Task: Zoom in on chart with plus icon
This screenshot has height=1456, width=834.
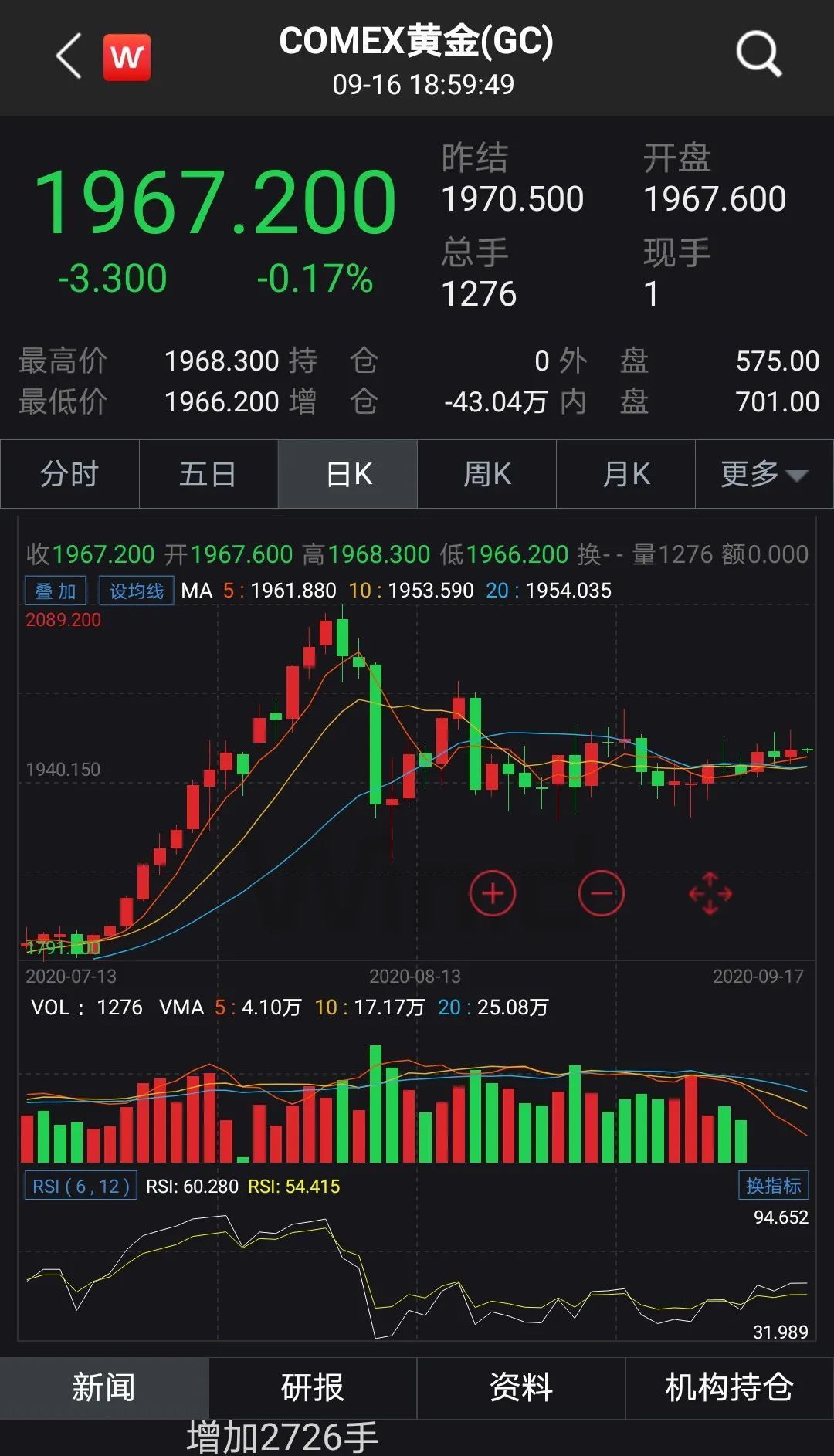Action: tap(492, 892)
